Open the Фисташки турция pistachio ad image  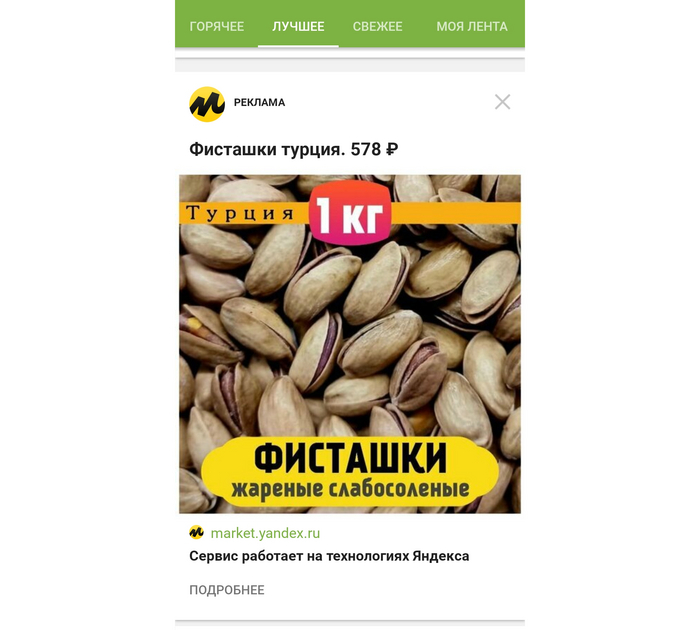tap(350, 343)
